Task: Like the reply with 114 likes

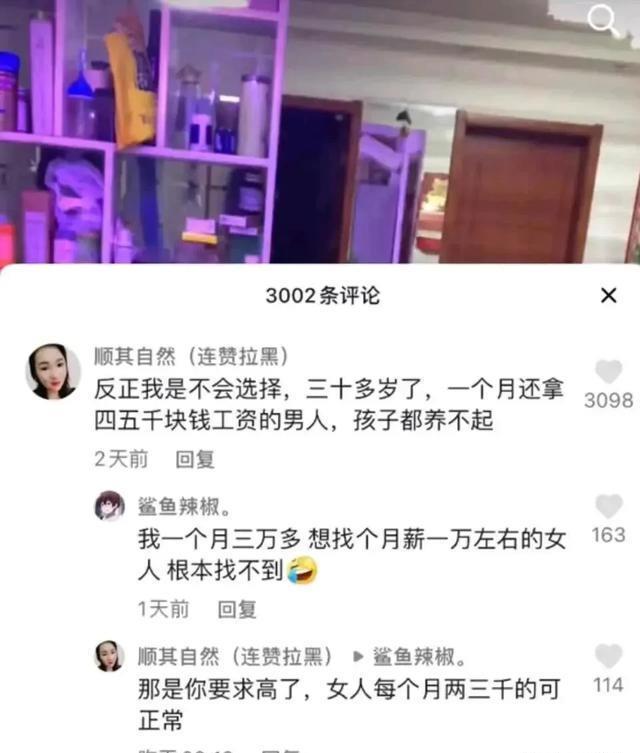Action: coord(608,657)
